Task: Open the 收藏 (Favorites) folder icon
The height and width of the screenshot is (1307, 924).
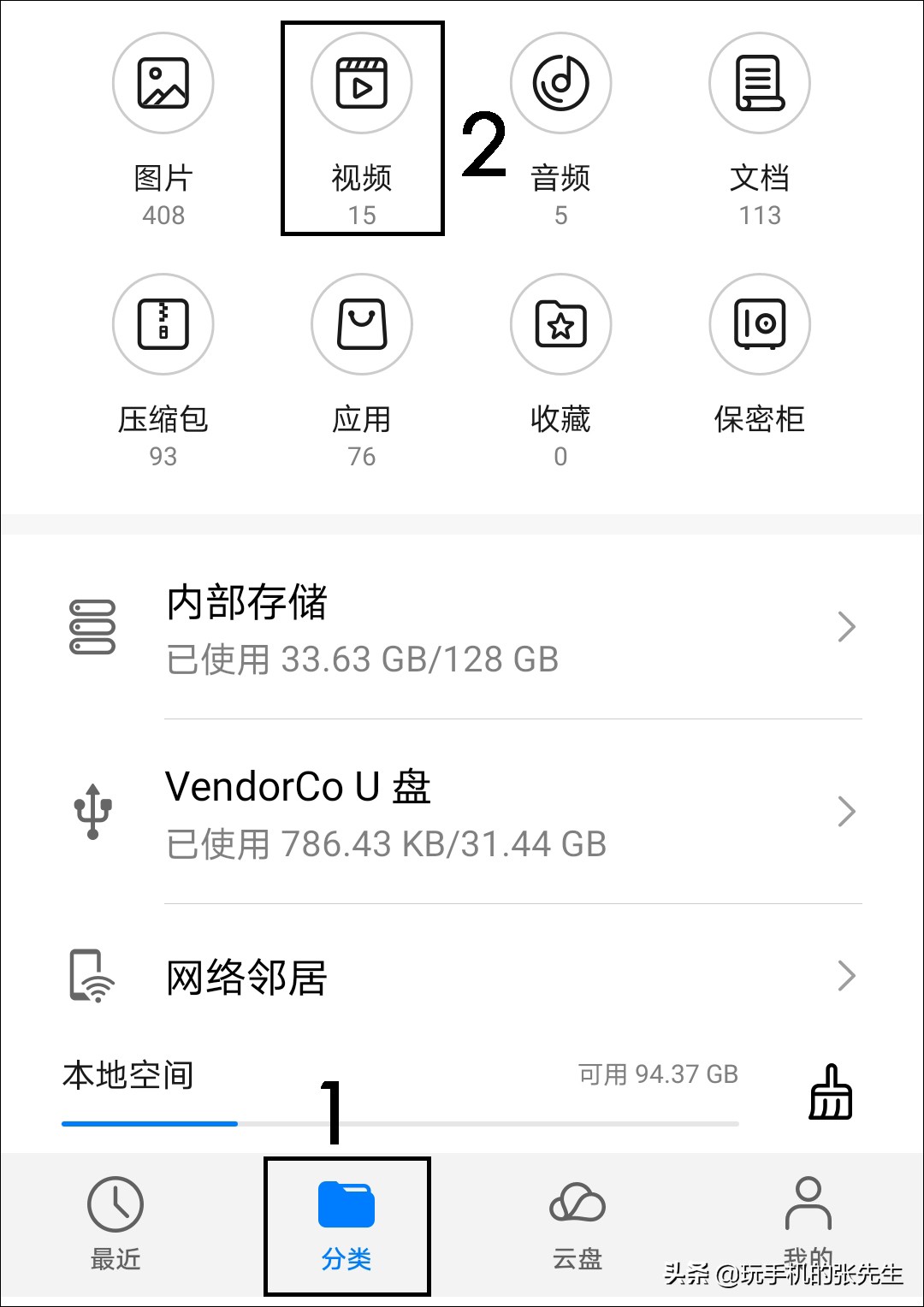Action: (x=561, y=324)
